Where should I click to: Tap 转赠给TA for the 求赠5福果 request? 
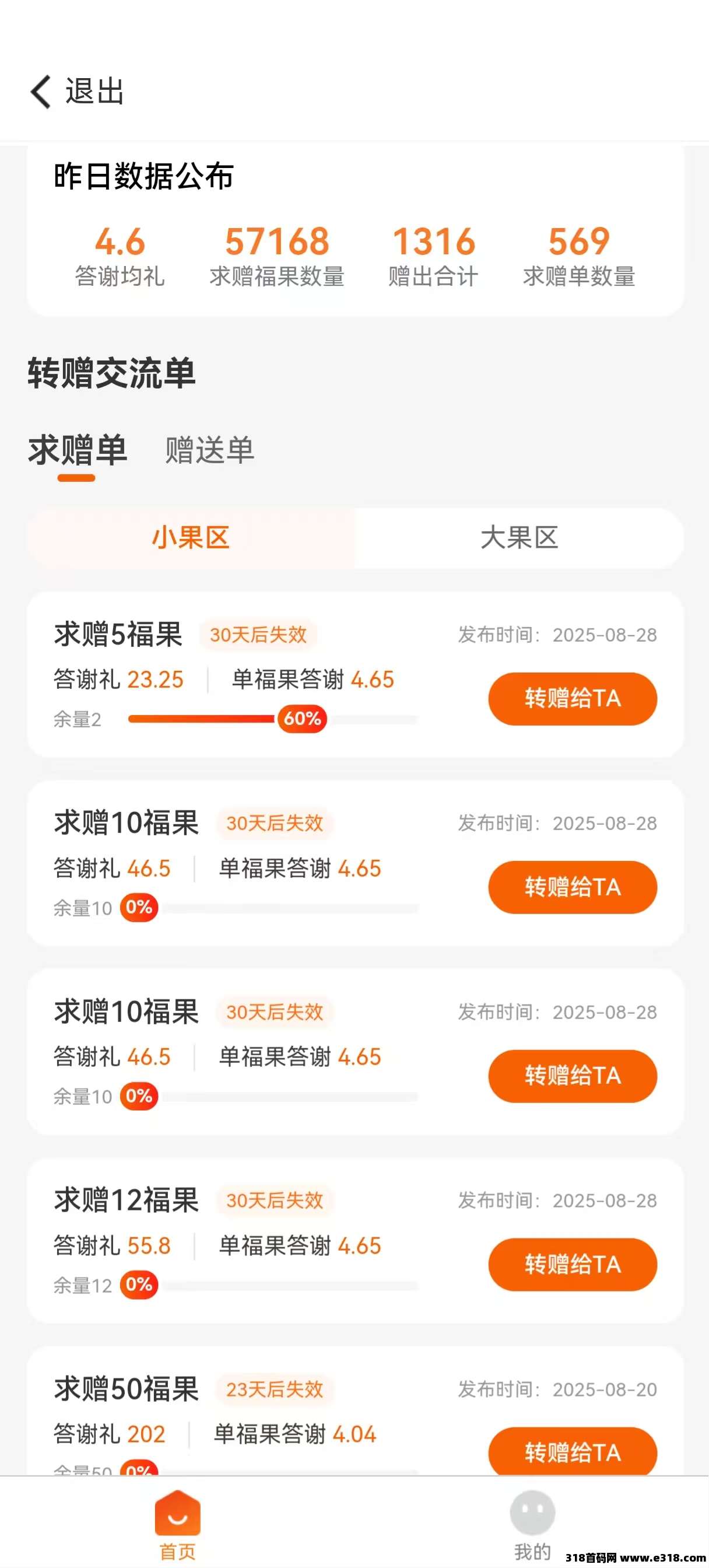tap(572, 698)
